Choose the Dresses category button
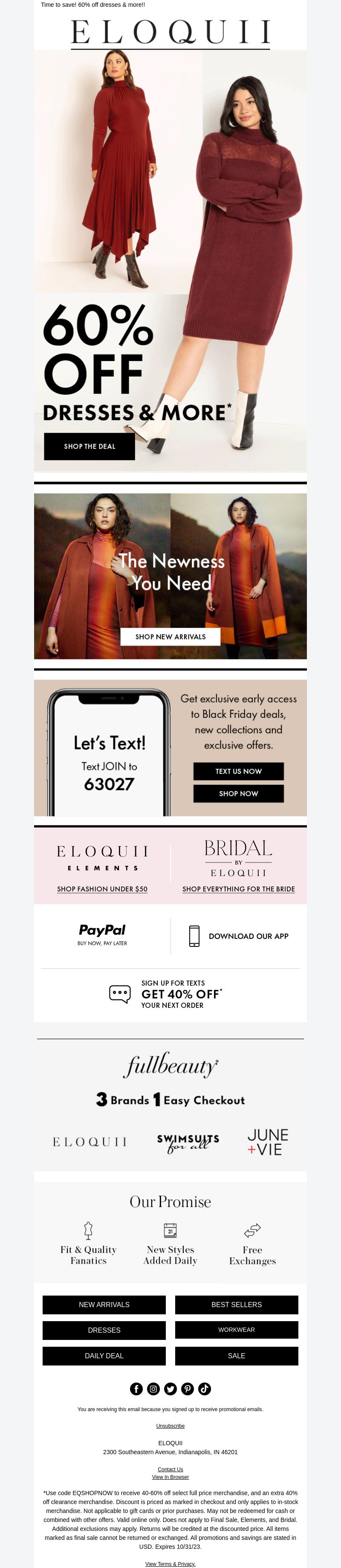The image size is (341, 1568). pyautogui.click(x=104, y=1330)
